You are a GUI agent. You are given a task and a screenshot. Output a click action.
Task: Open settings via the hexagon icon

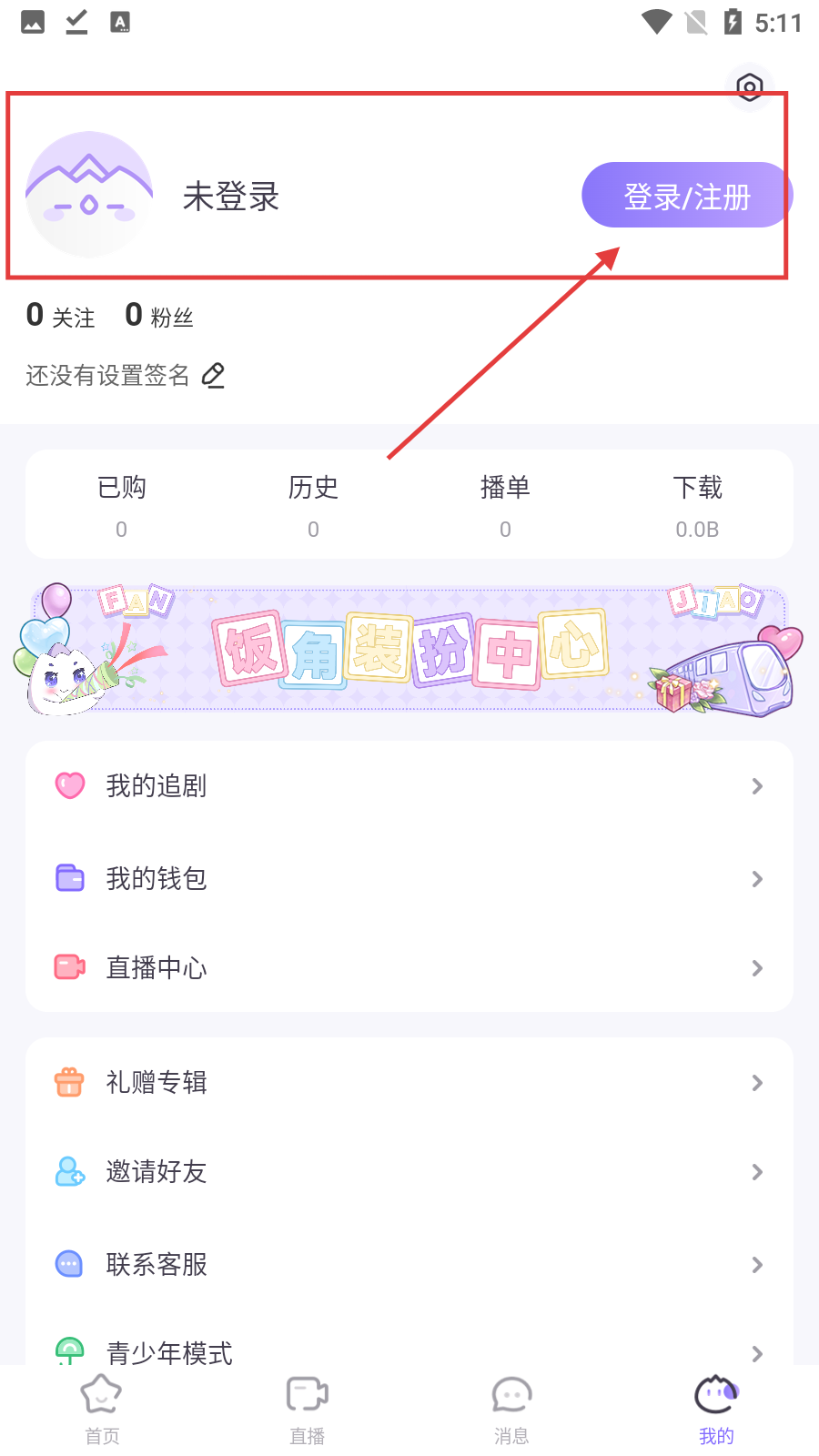[750, 87]
